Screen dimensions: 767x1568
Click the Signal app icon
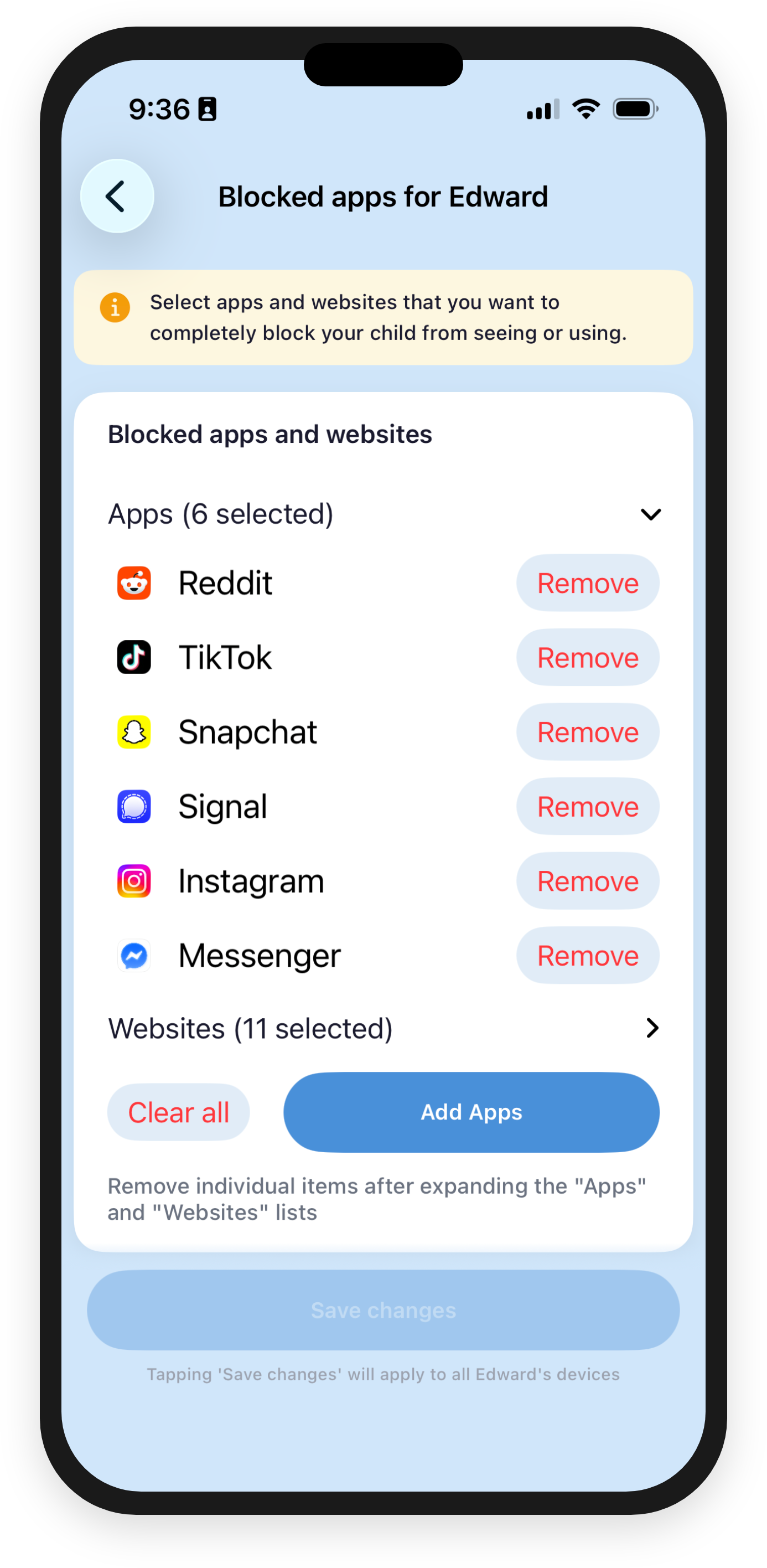tap(133, 806)
